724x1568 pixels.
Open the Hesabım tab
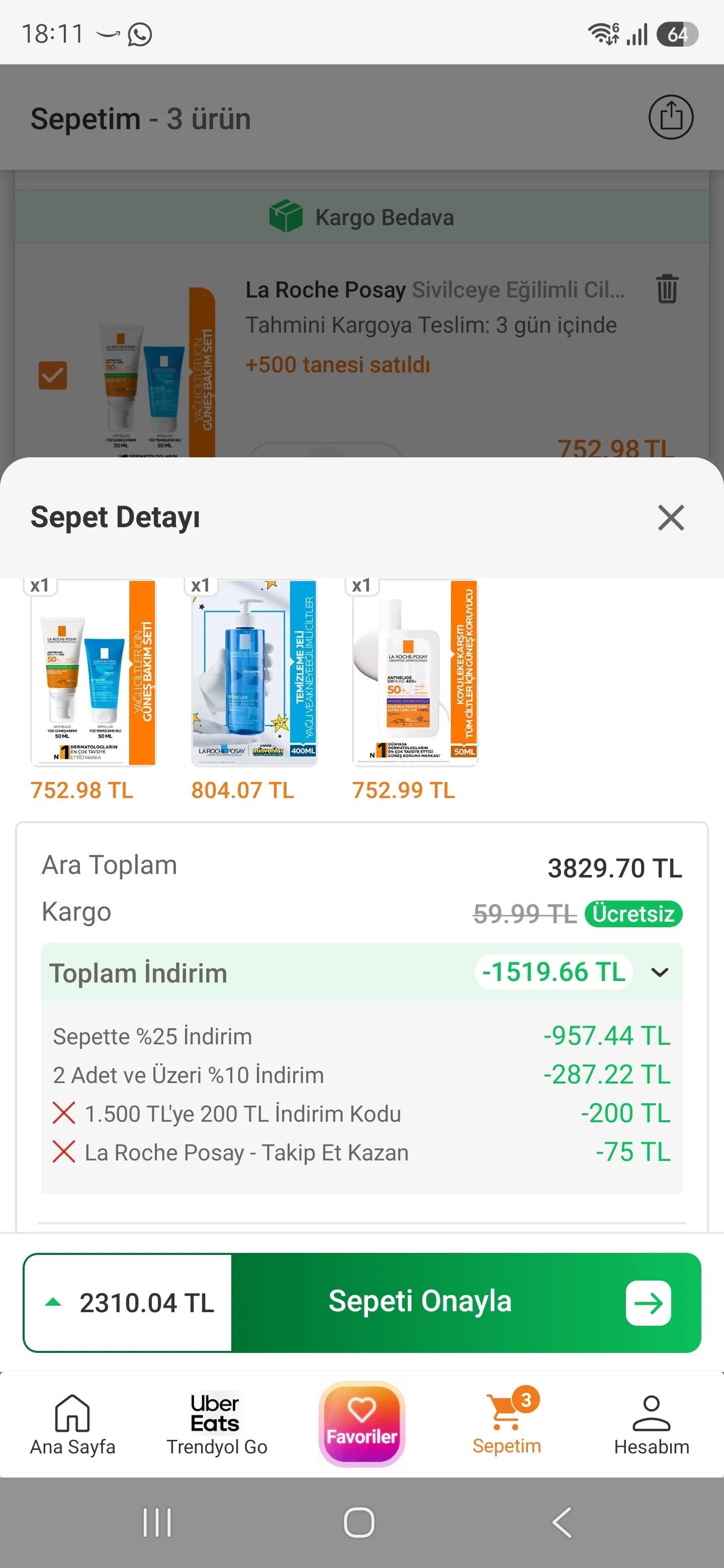pos(652,1424)
